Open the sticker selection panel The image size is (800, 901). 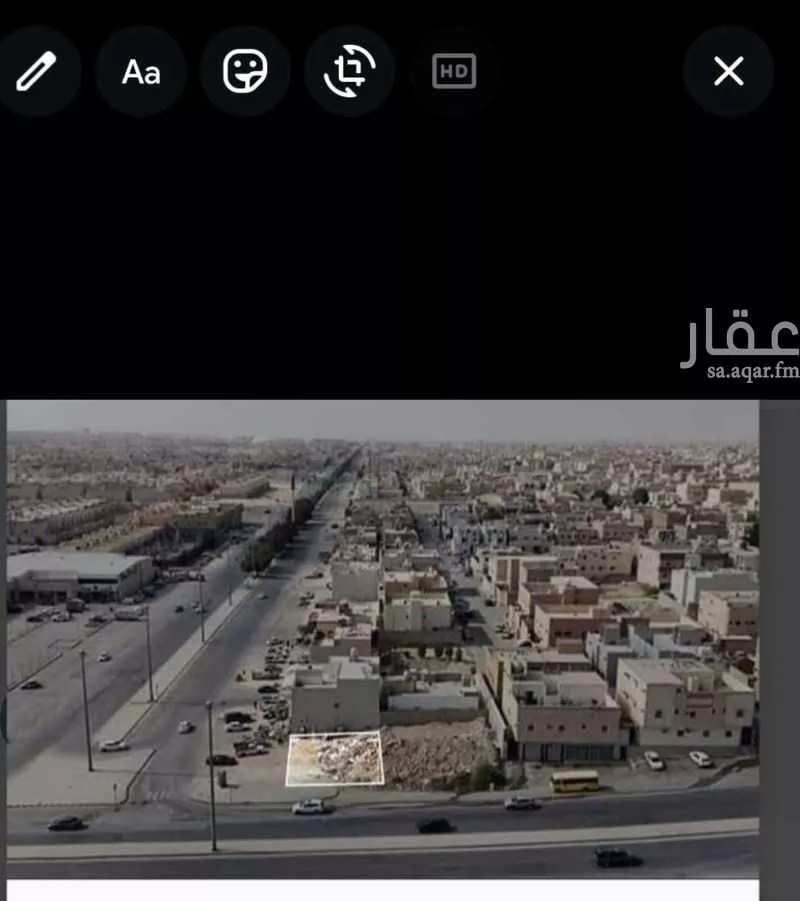243,71
